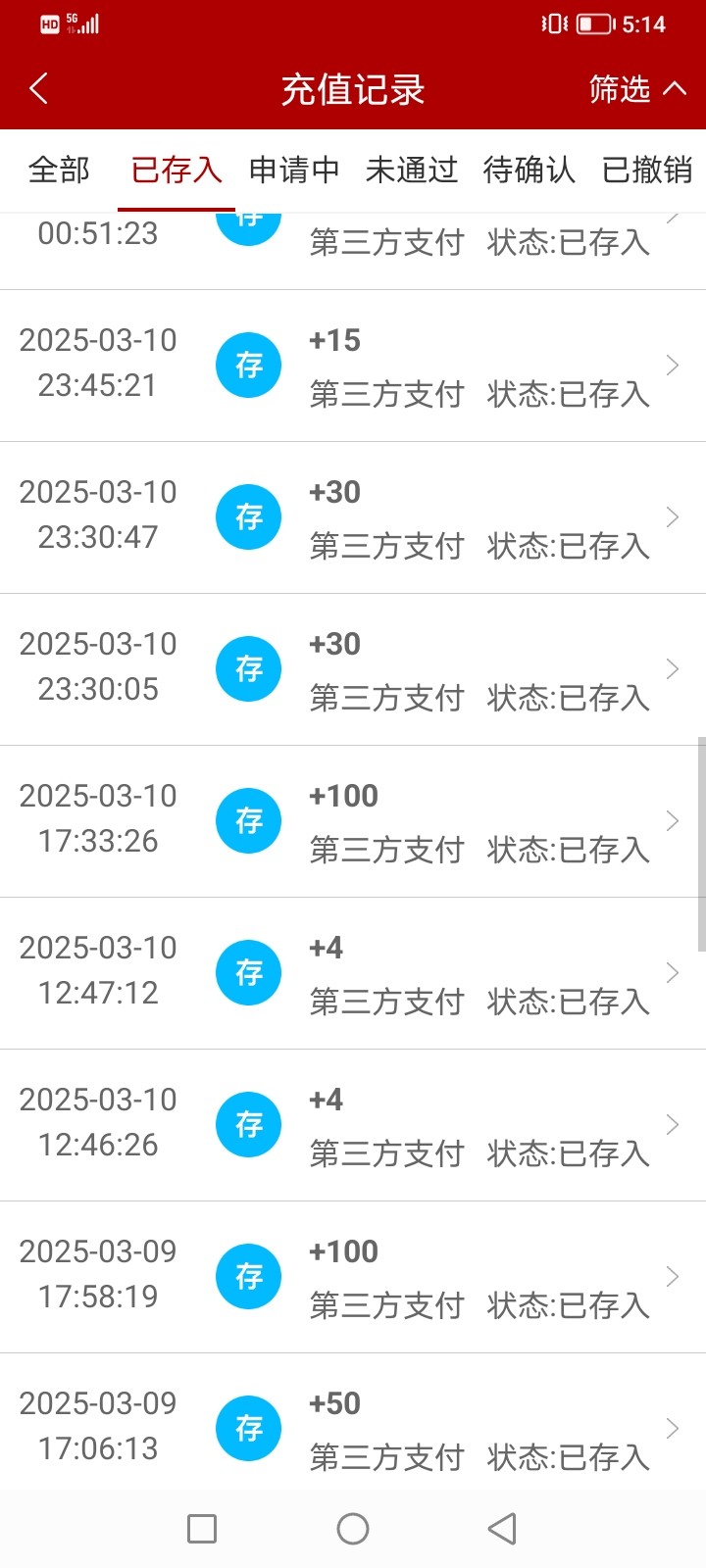Select the 已存入 tab

pos(176,170)
